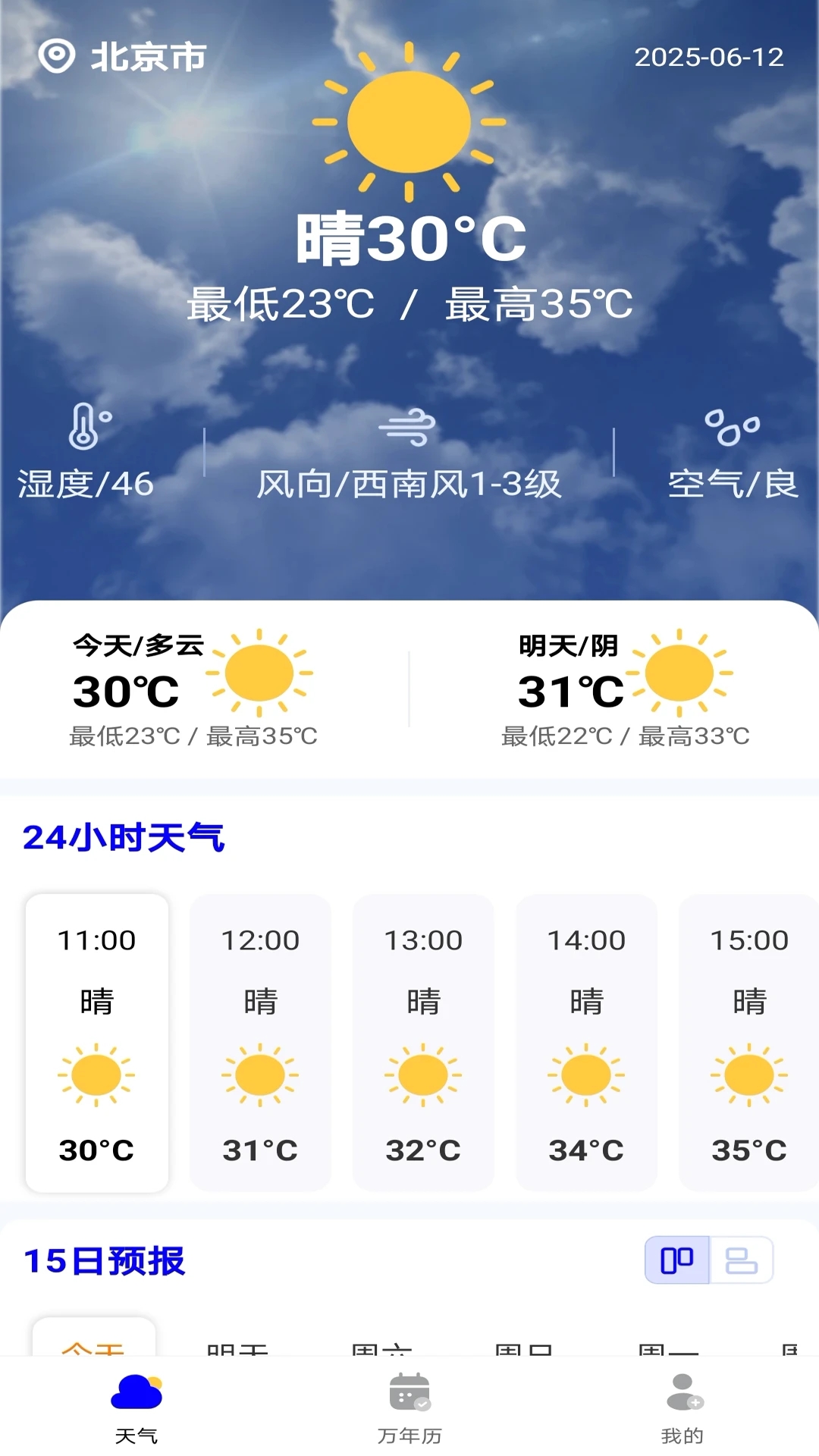Click the date 2025-06-12 at top right
Screen dimensions: 819x1456
tap(708, 57)
